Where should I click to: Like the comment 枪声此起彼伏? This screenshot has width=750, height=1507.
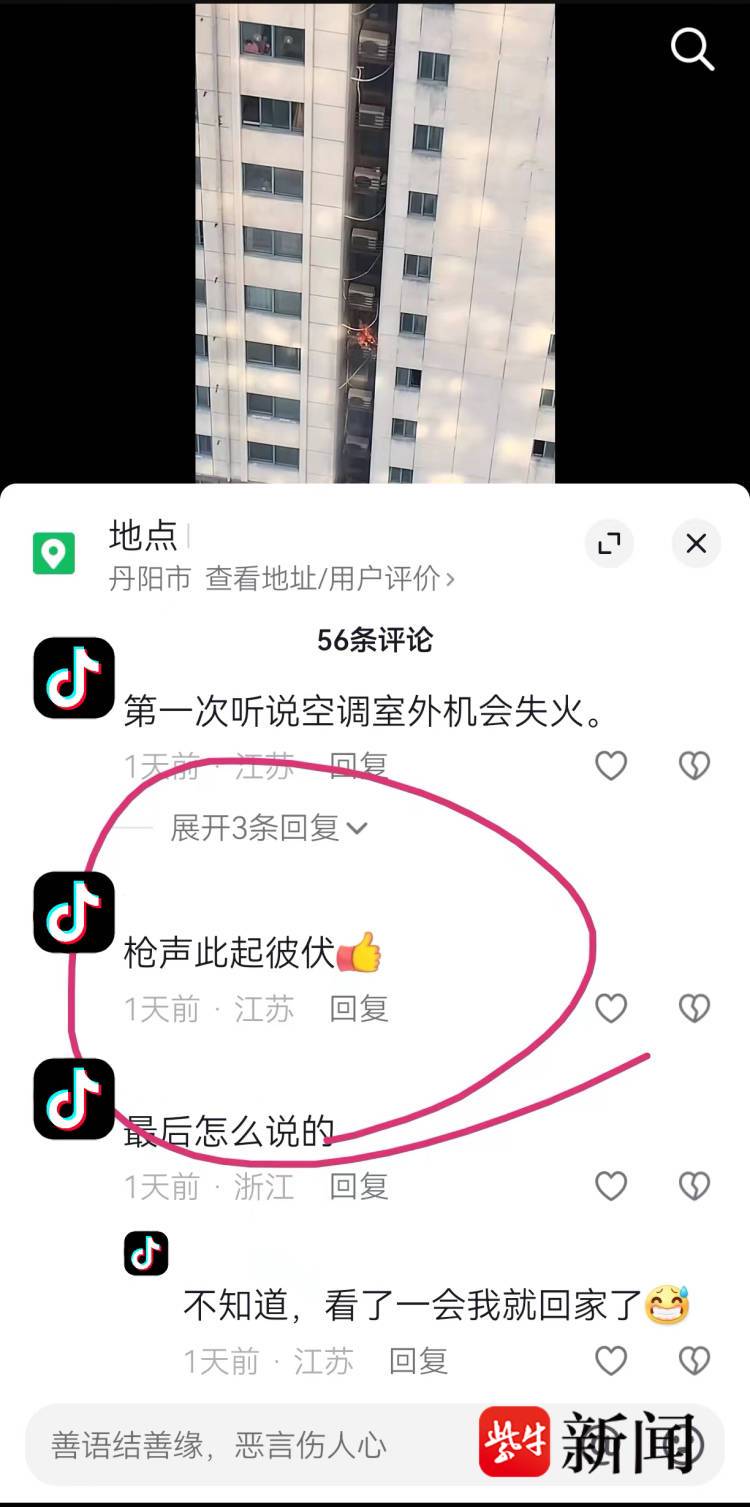click(611, 1008)
